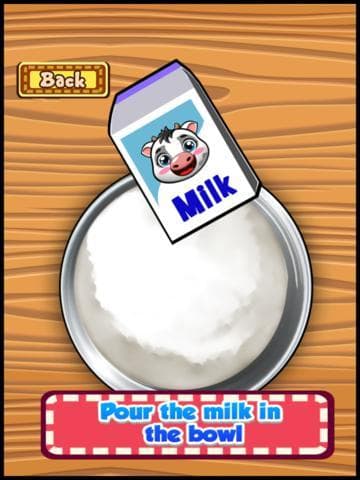Tap the Back button
Image resolution: width=360 pixels, height=480 pixels.
coord(63,80)
